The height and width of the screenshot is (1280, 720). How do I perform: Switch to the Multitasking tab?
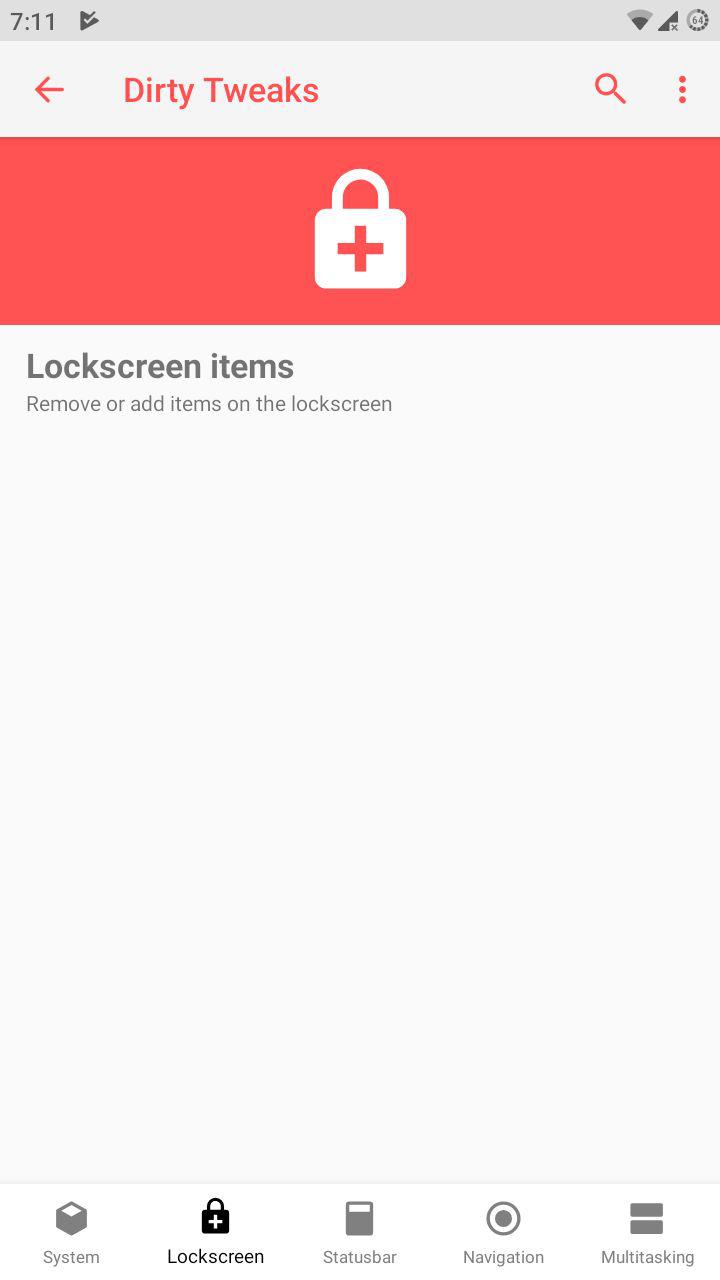(647, 1233)
